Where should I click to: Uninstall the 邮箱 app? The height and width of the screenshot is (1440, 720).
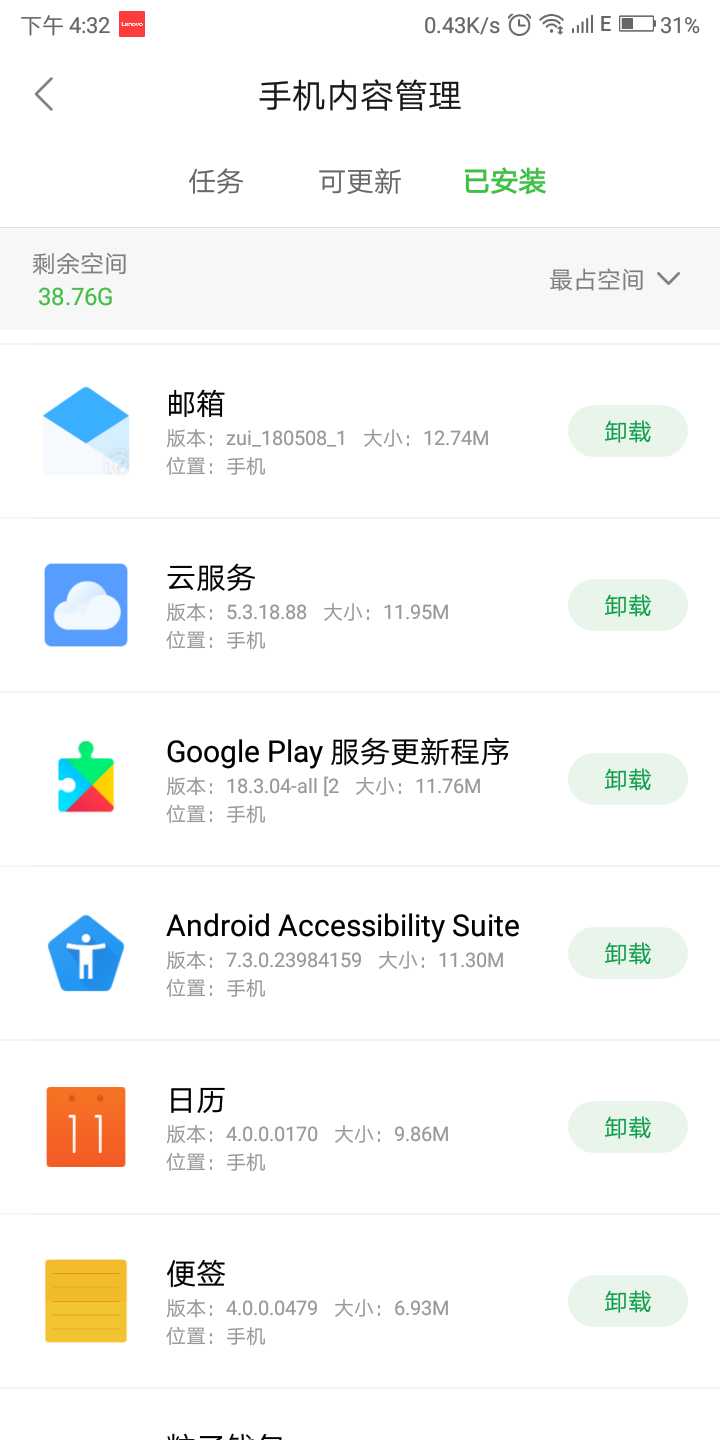coord(628,432)
